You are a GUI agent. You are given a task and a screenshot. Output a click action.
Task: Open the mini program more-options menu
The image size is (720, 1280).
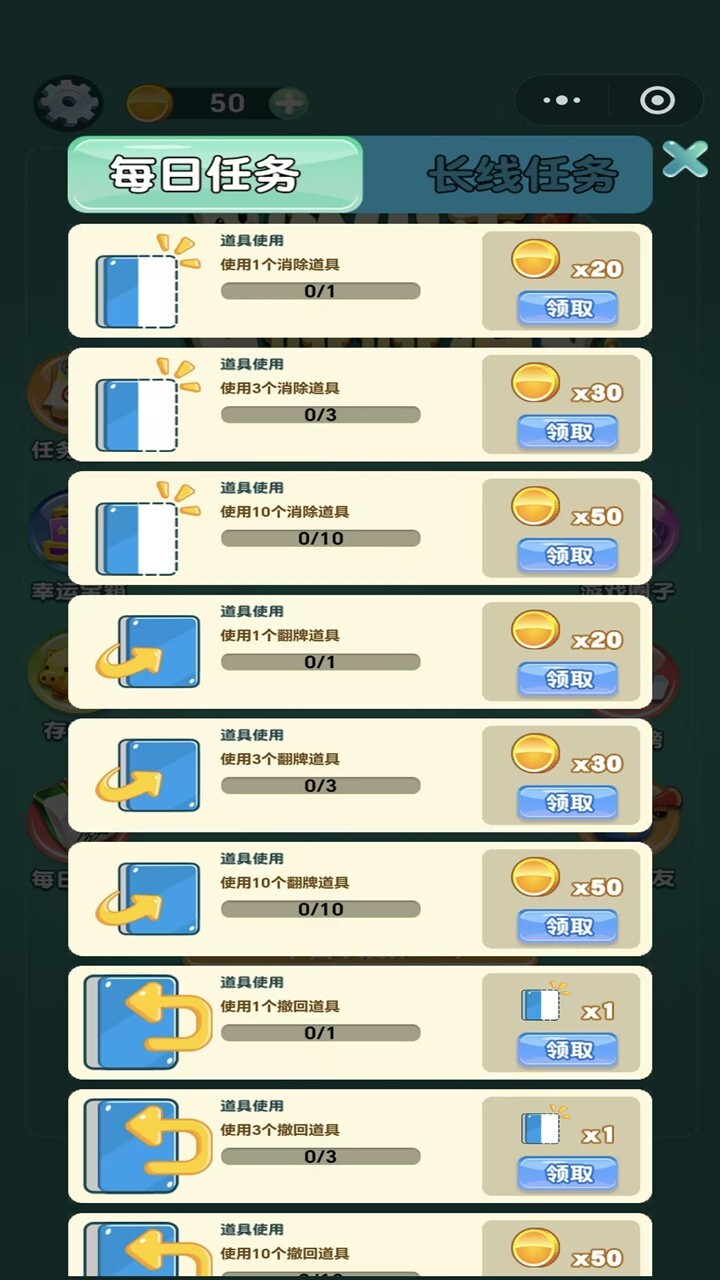pyautogui.click(x=561, y=100)
